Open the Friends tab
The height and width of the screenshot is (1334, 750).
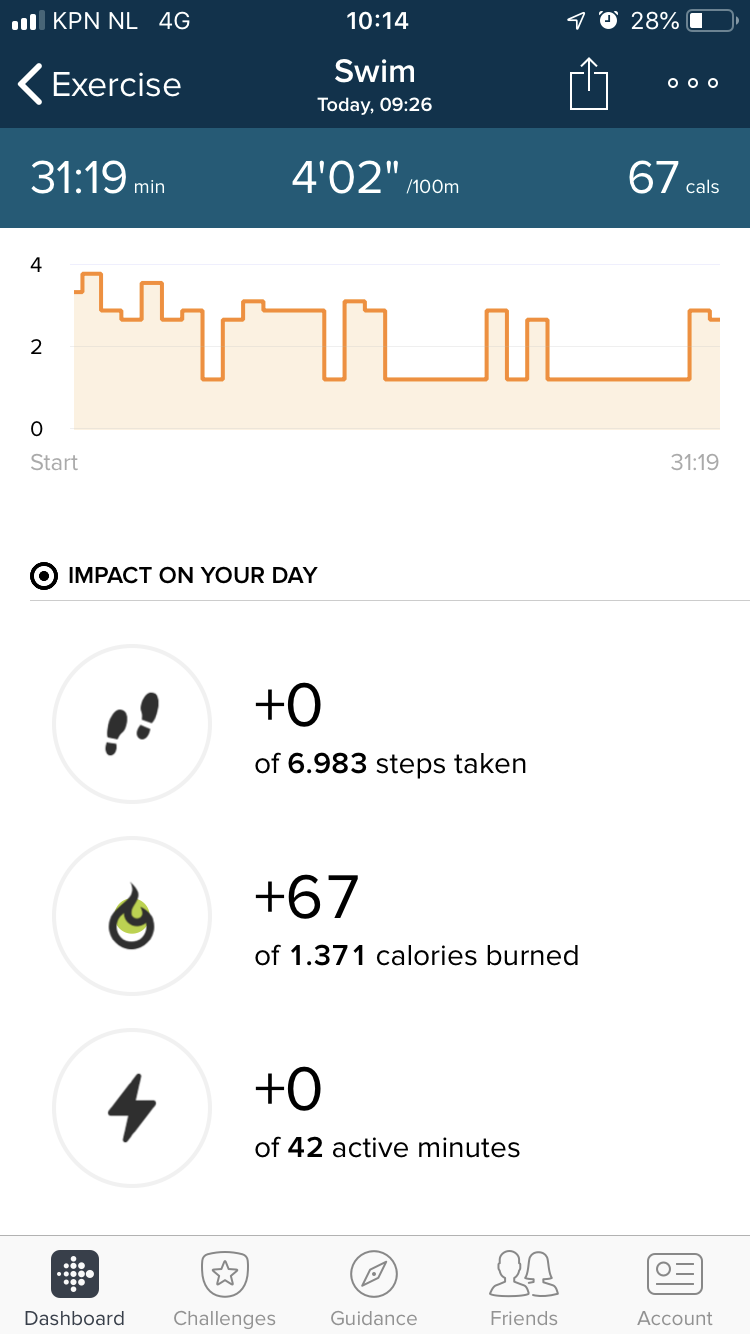[x=524, y=1288]
